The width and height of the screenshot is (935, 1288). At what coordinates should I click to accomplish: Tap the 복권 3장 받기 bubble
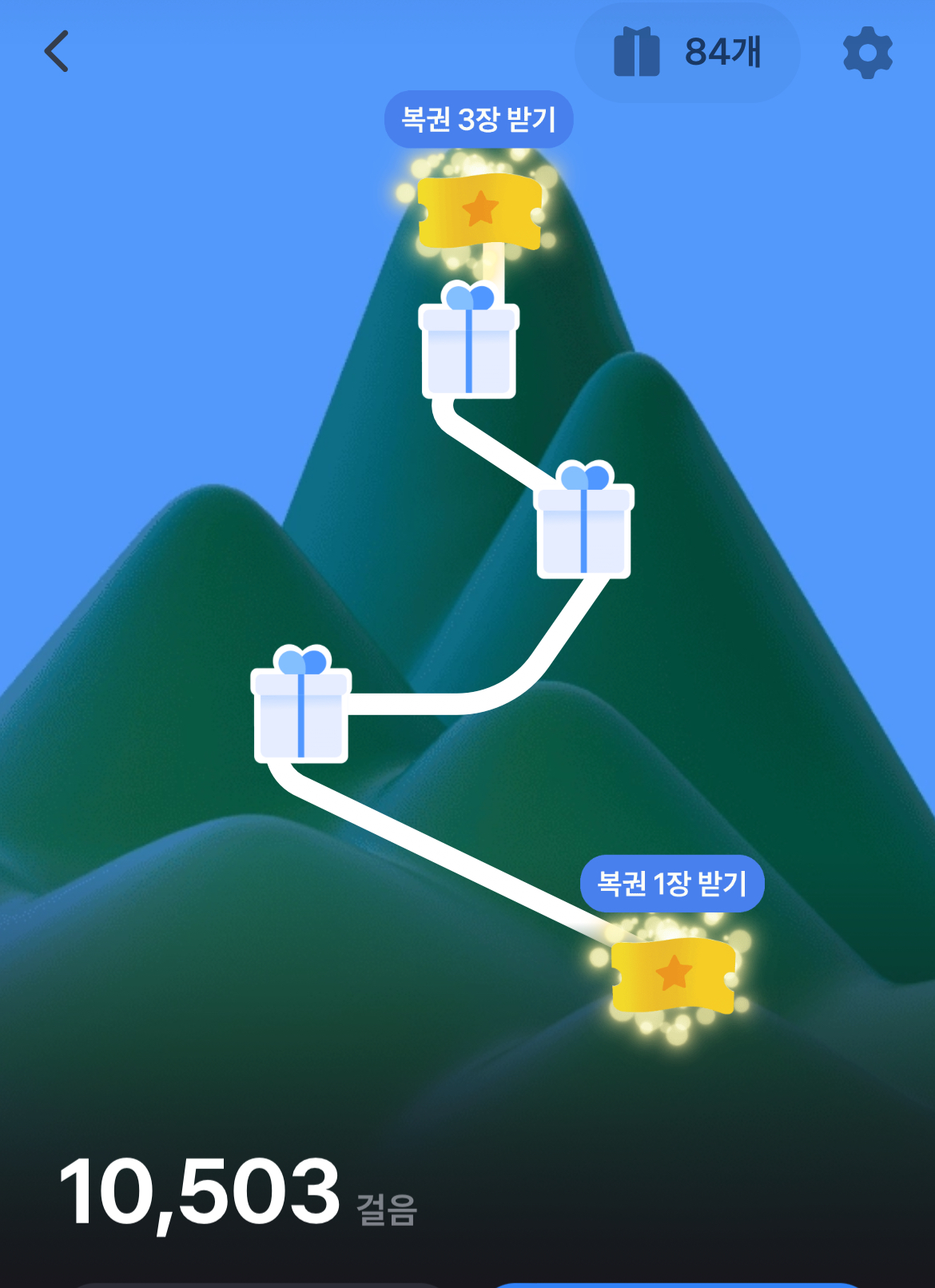pyautogui.click(x=479, y=119)
